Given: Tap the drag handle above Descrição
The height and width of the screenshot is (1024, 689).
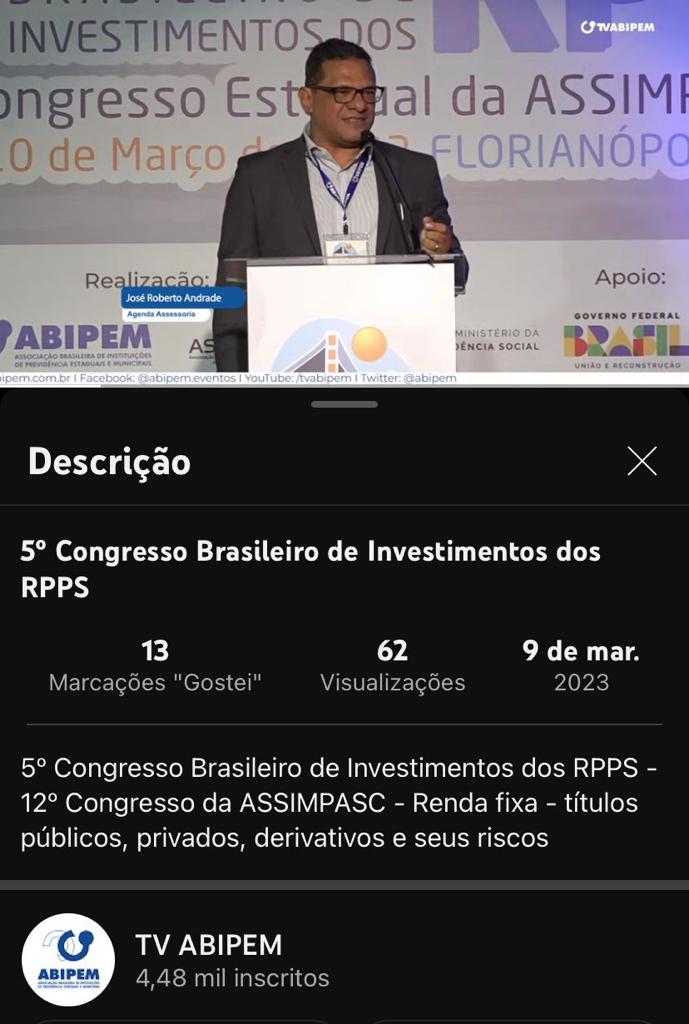Looking at the screenshot, I should (344, 404).
